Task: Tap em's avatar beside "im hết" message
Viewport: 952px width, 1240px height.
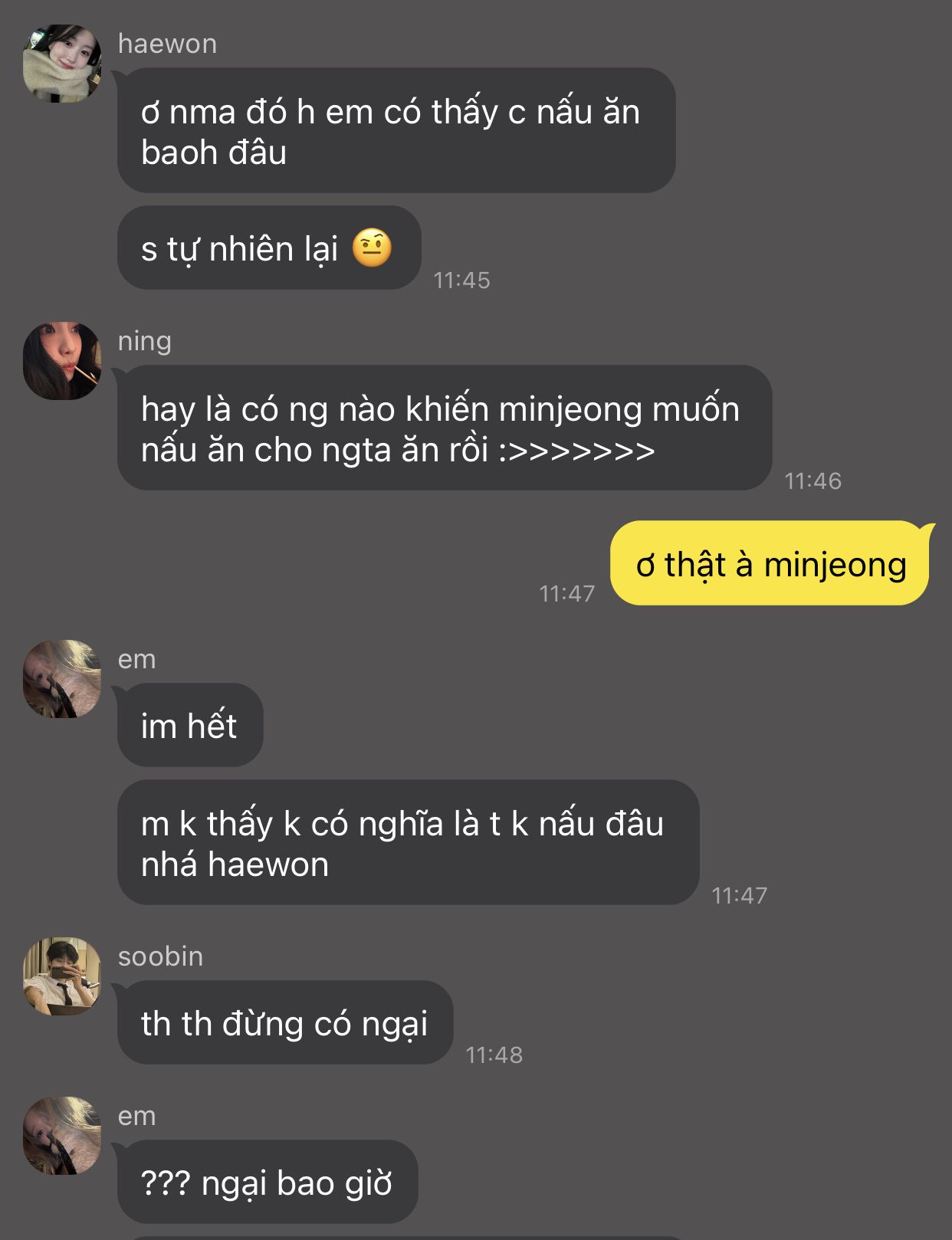Action: point(62,679)
